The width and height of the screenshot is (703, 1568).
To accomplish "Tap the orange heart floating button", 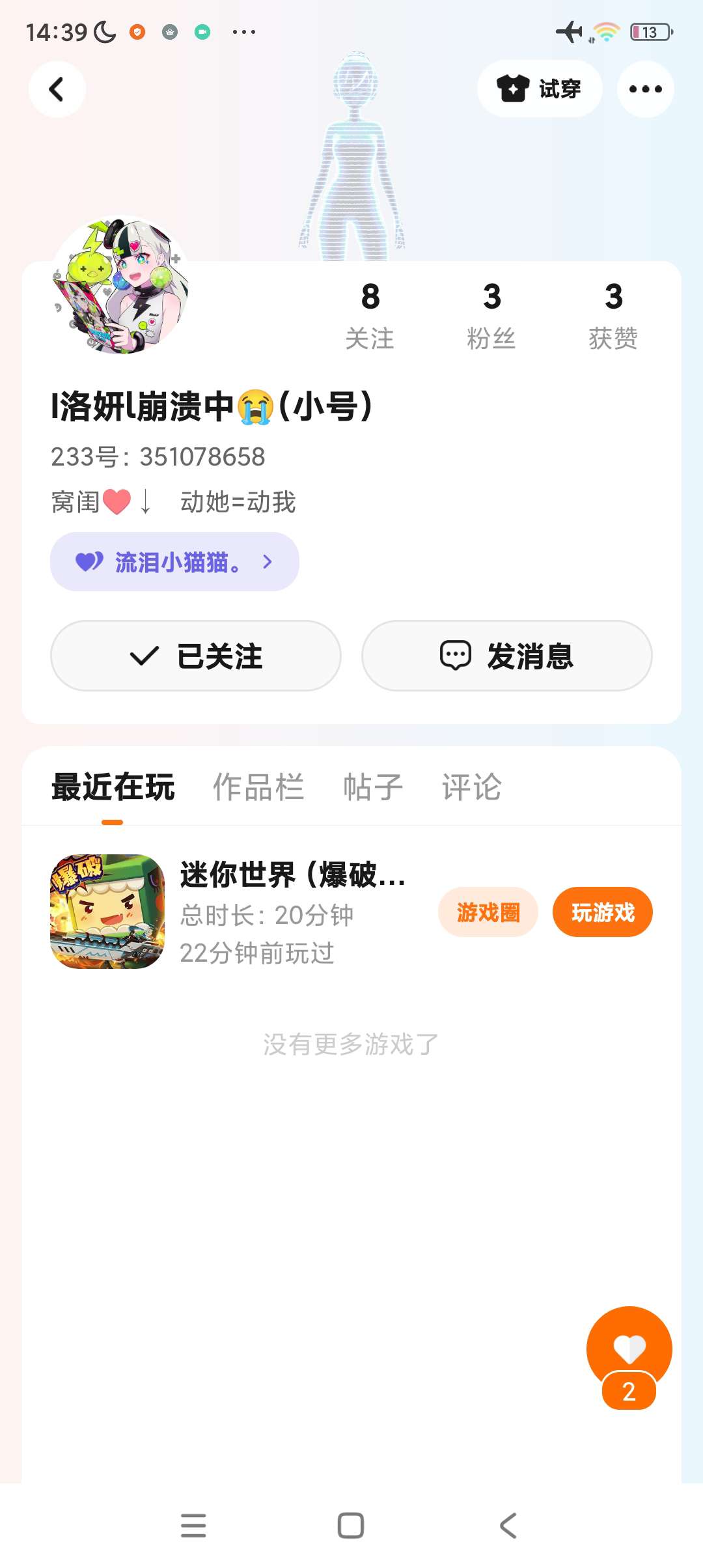I will (x=629, y=1348).
